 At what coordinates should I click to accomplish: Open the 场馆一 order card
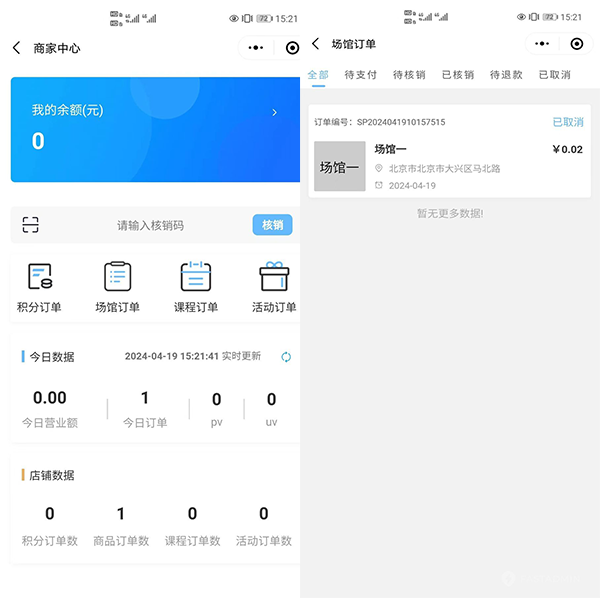[448, 165]
